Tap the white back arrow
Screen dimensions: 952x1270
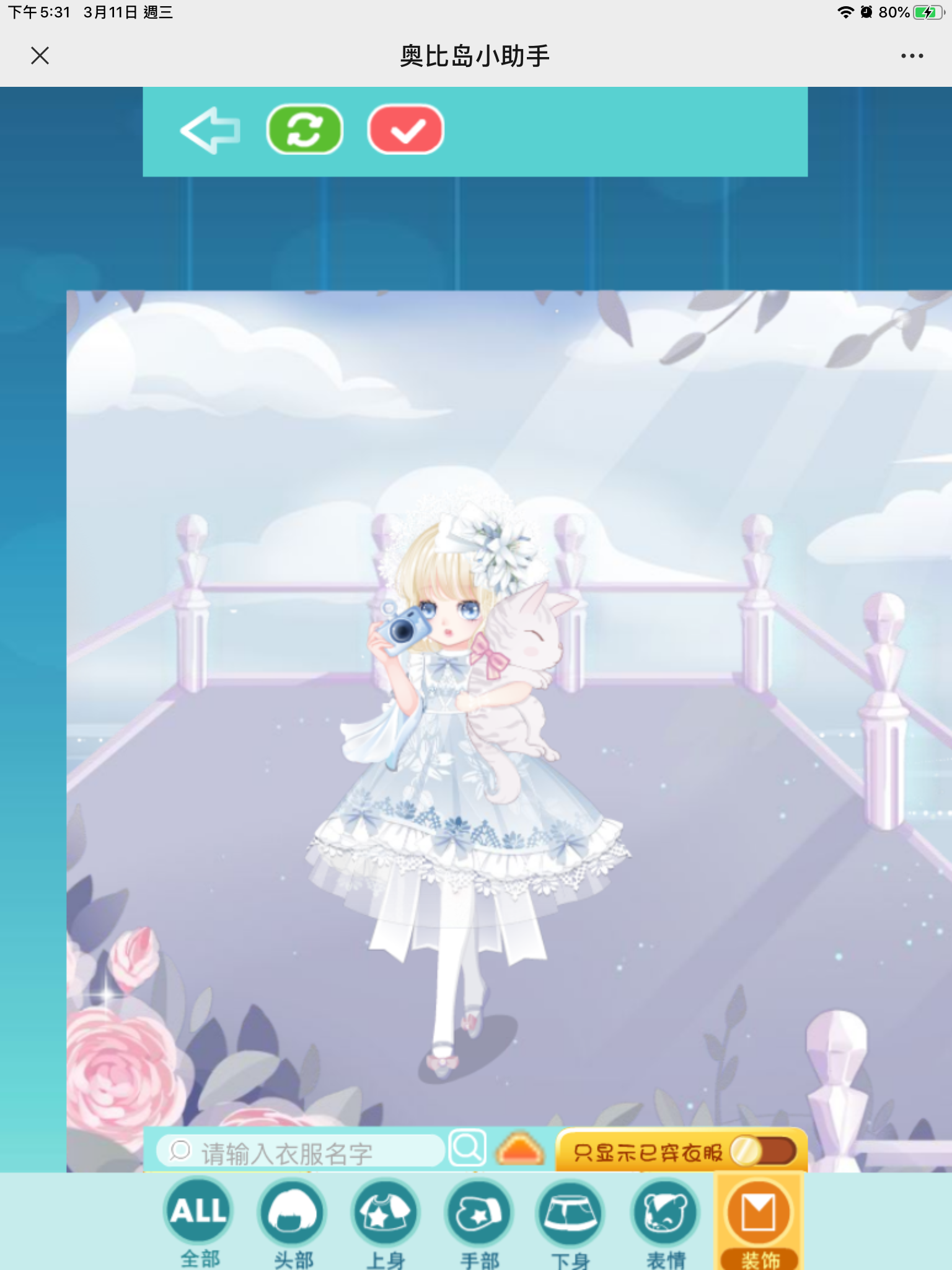click(x=210, y=130)
